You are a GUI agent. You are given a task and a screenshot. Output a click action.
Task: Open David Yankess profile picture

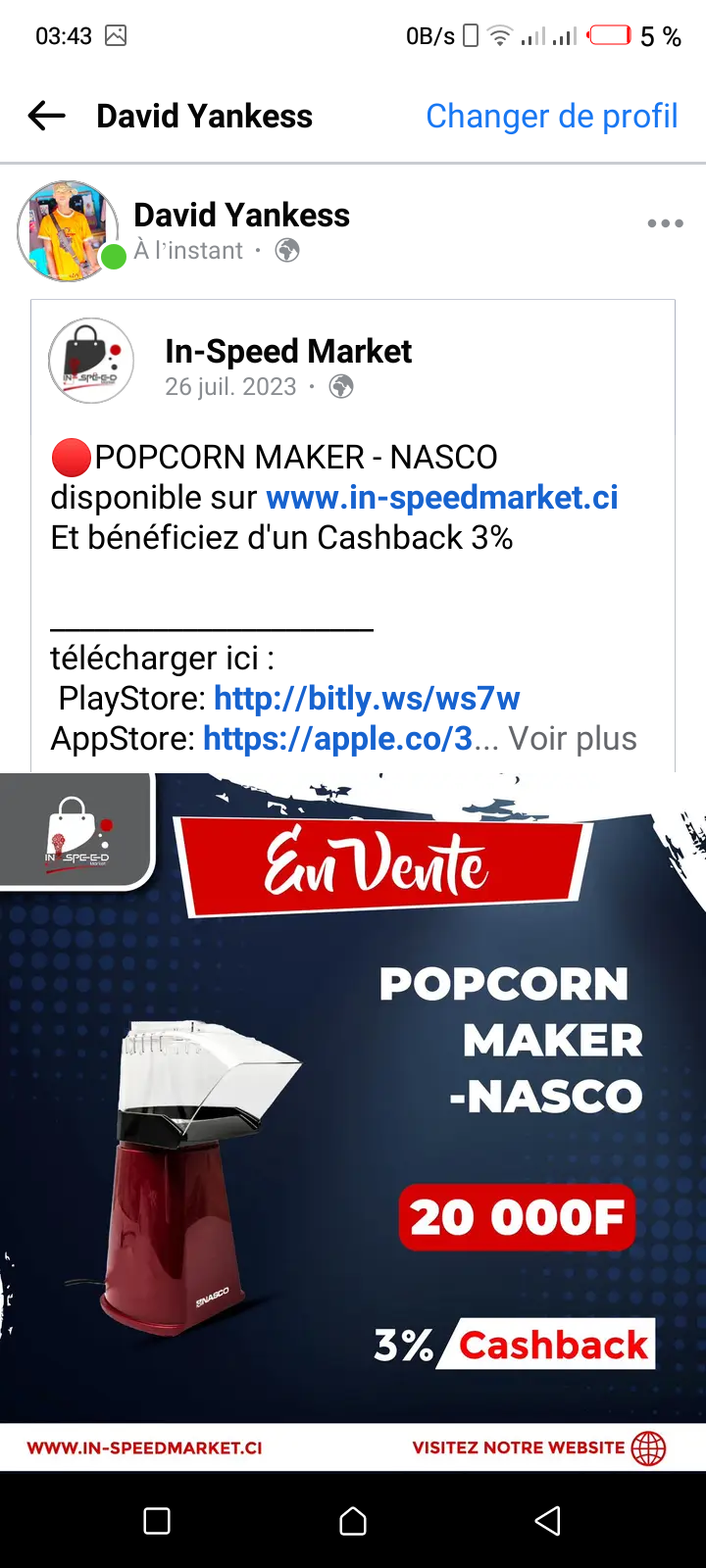pyautogui.click(x=68, y=231)
